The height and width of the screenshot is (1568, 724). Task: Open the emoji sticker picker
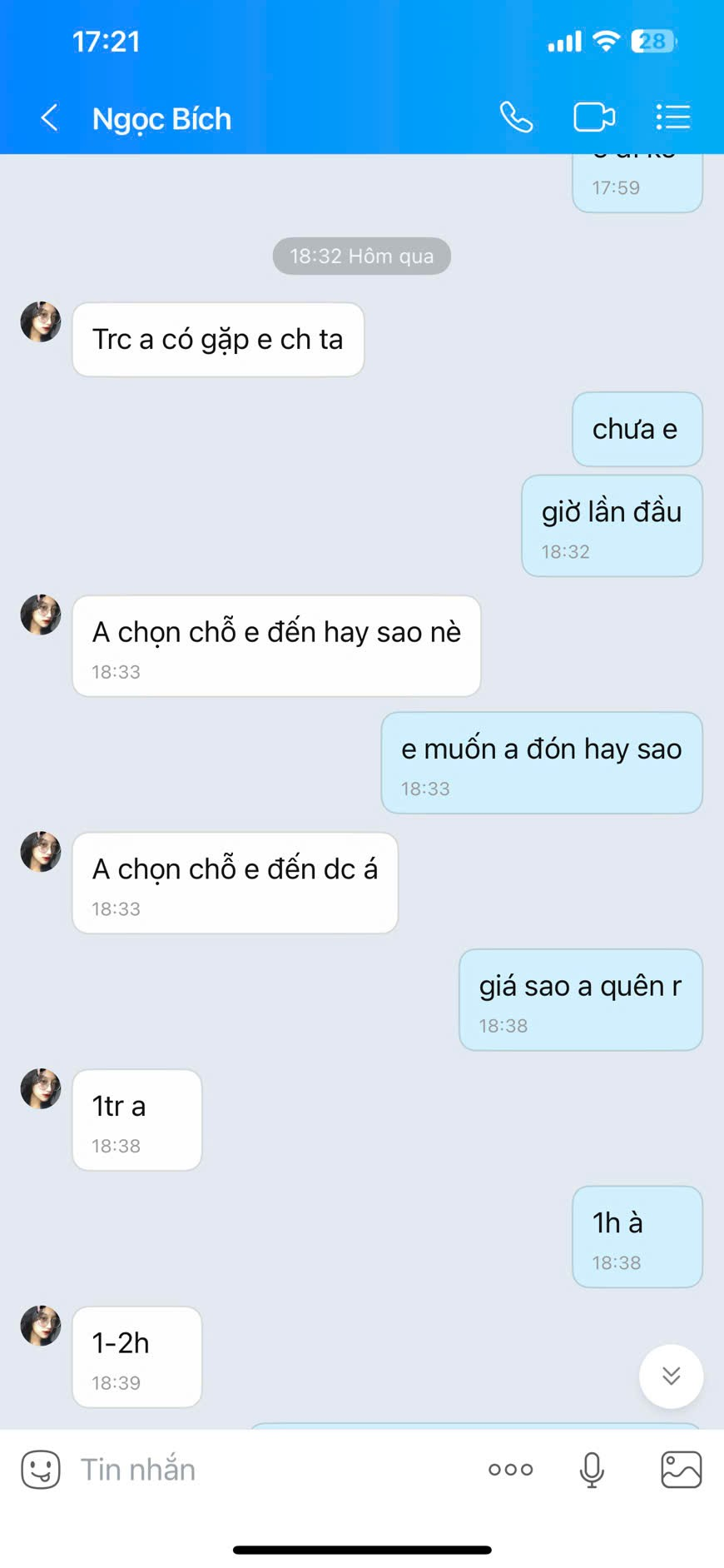click(x=39, y=1470)
